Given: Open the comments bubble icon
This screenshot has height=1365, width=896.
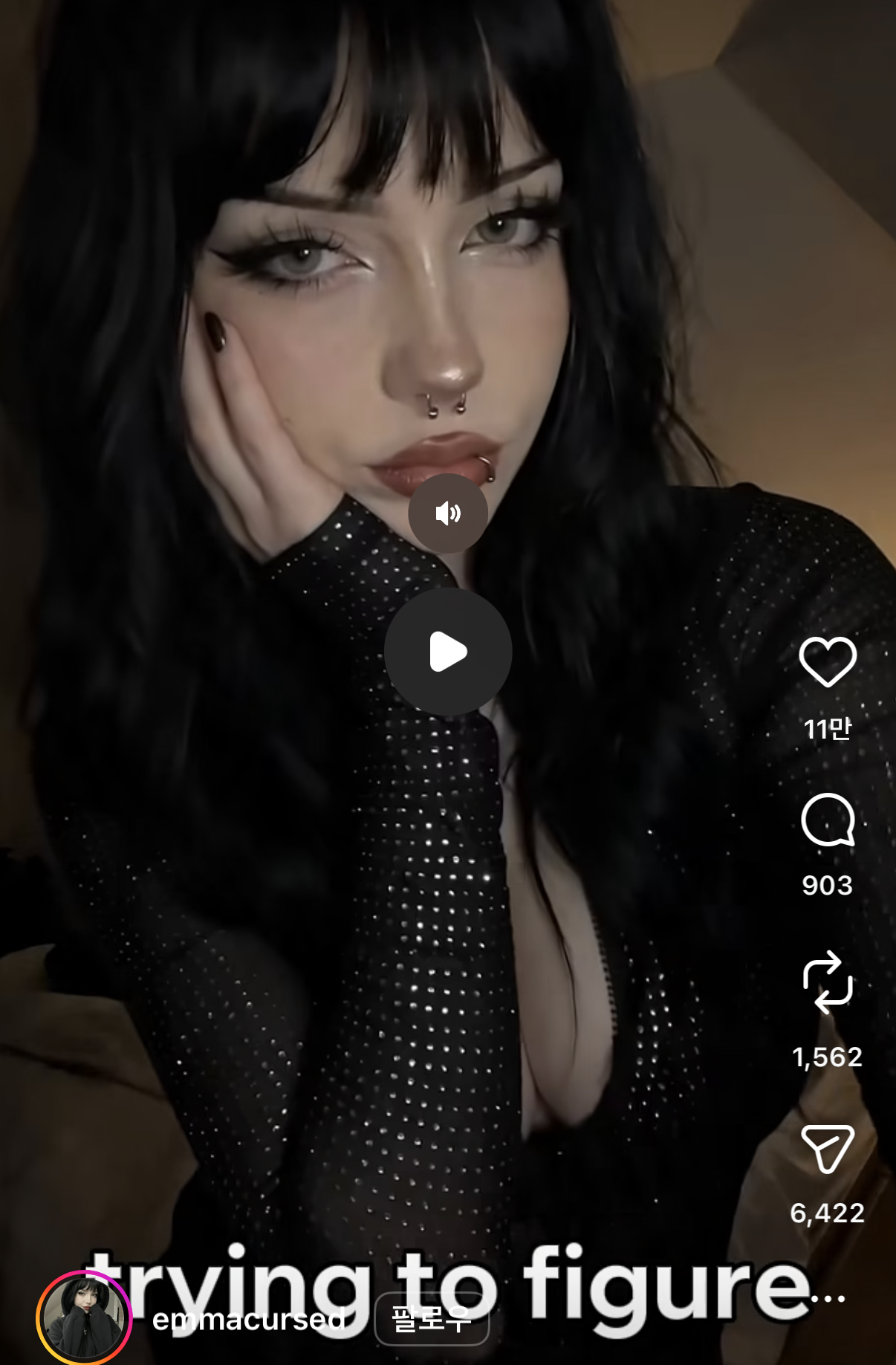Looking at the screenshot, I should point(828,820).
